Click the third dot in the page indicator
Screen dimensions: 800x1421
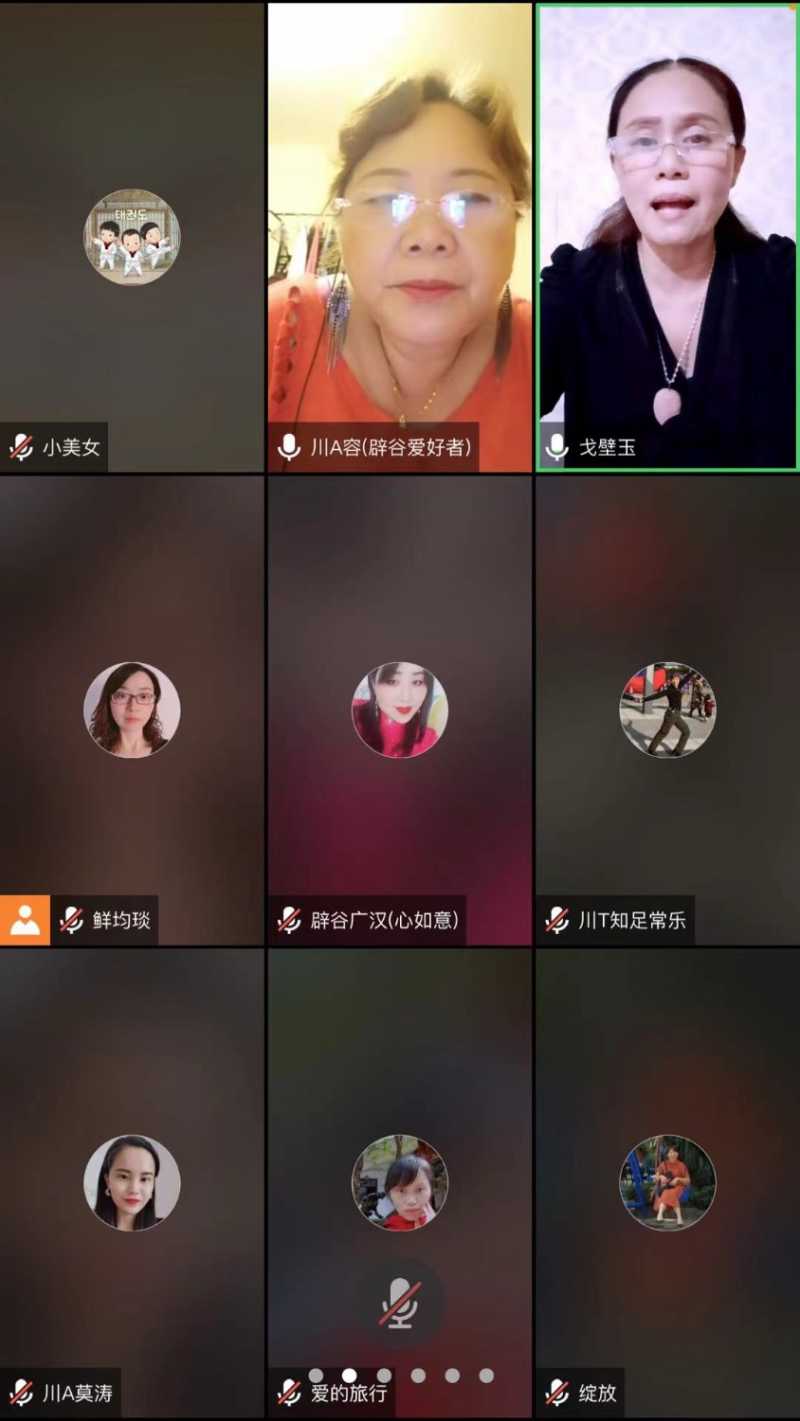tap(384, 1374)
